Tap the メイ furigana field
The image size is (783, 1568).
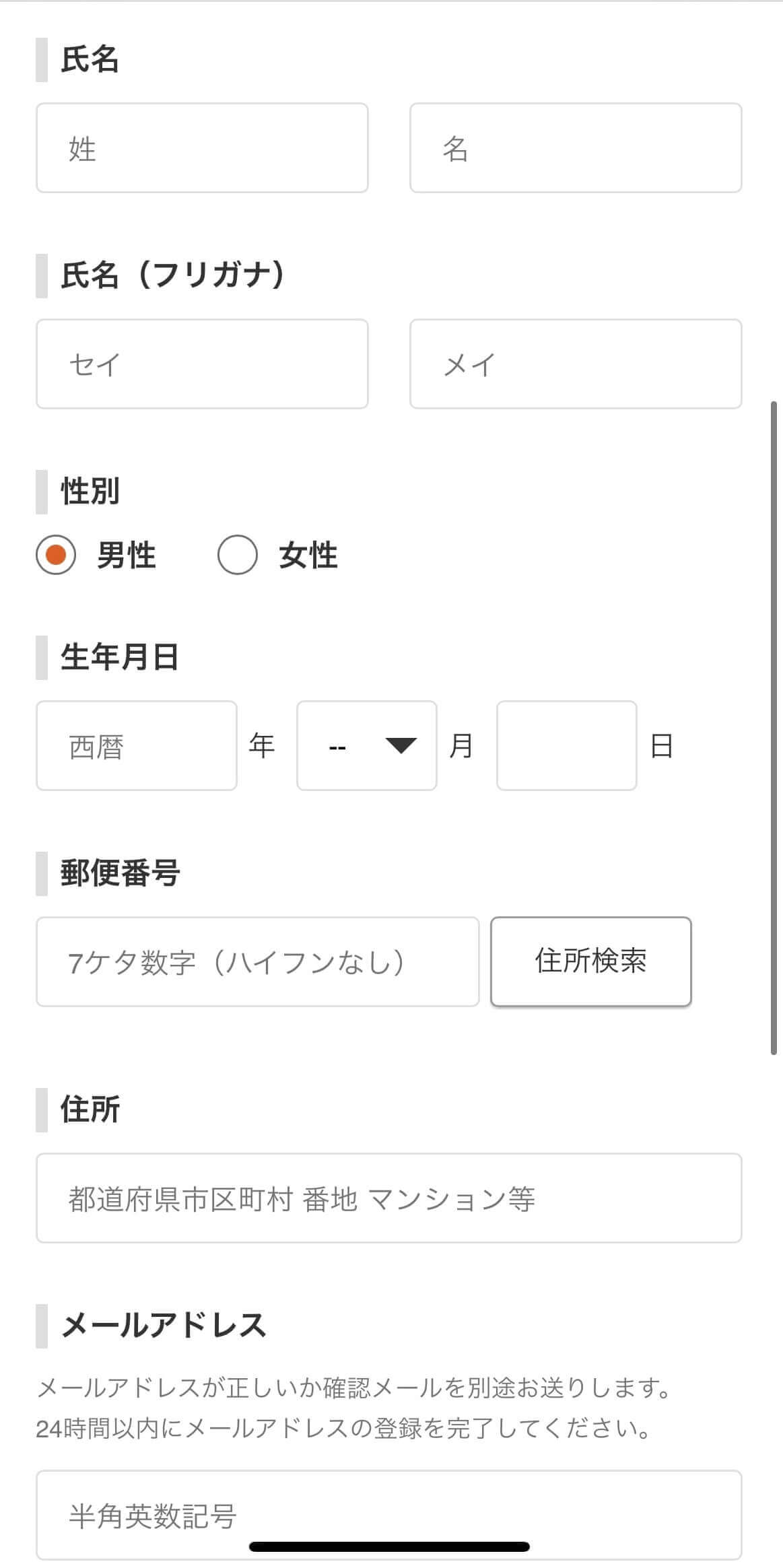click(576, 364)
